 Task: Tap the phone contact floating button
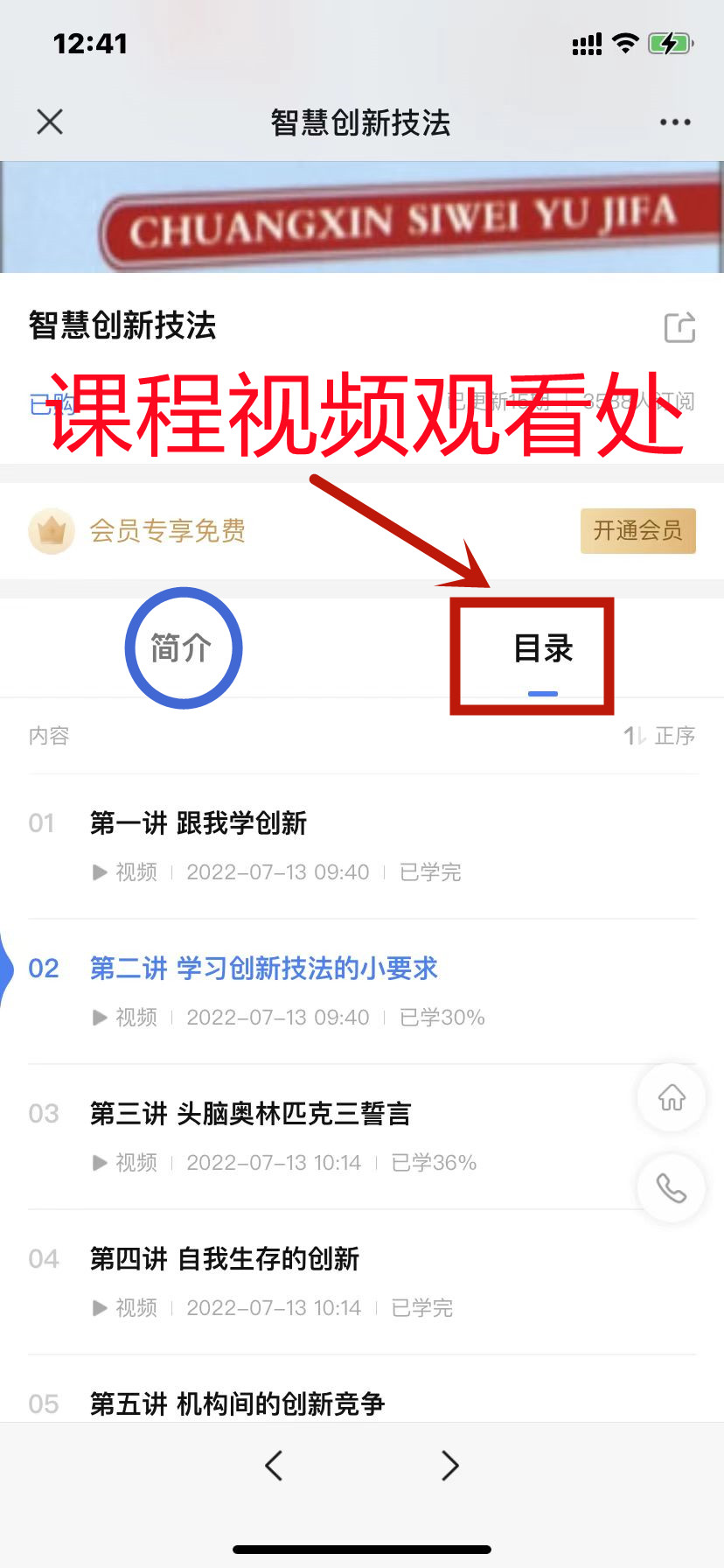pyautogui.click(x=672, y=1188)
